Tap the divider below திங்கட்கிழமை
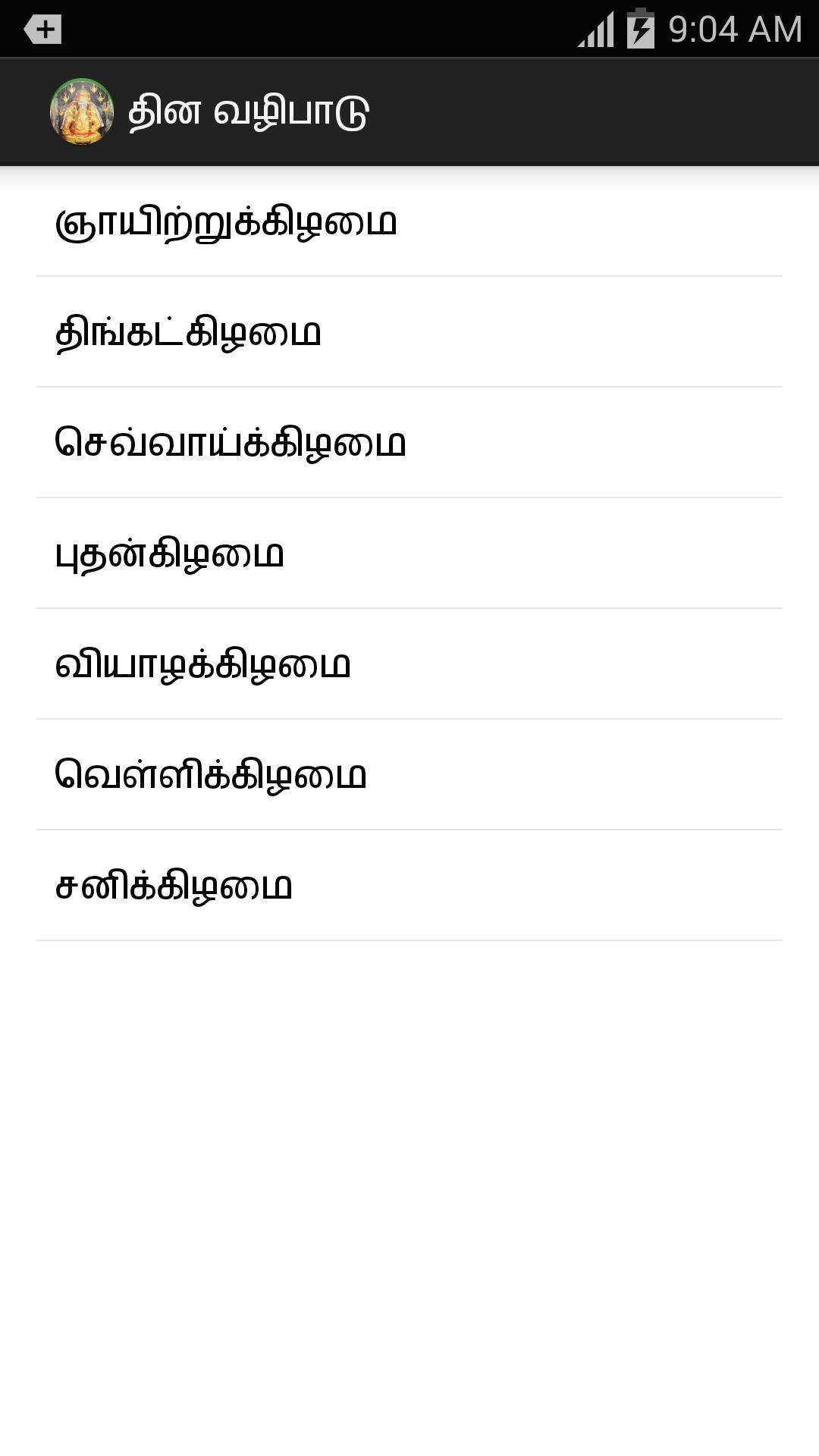The height and width of the screenshot is (1456, 819). [409, 387]
